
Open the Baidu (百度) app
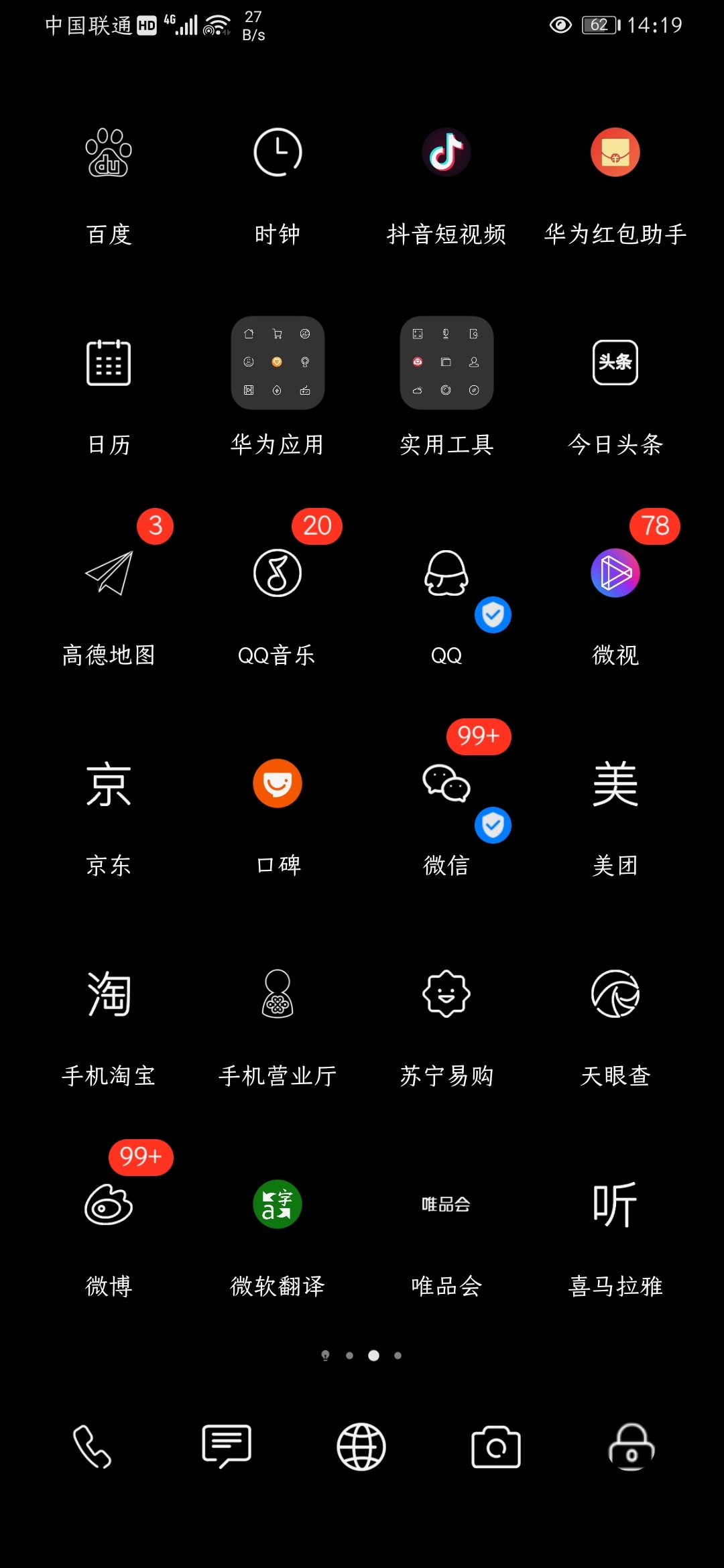pyautogui.click(x=109, y=153)
